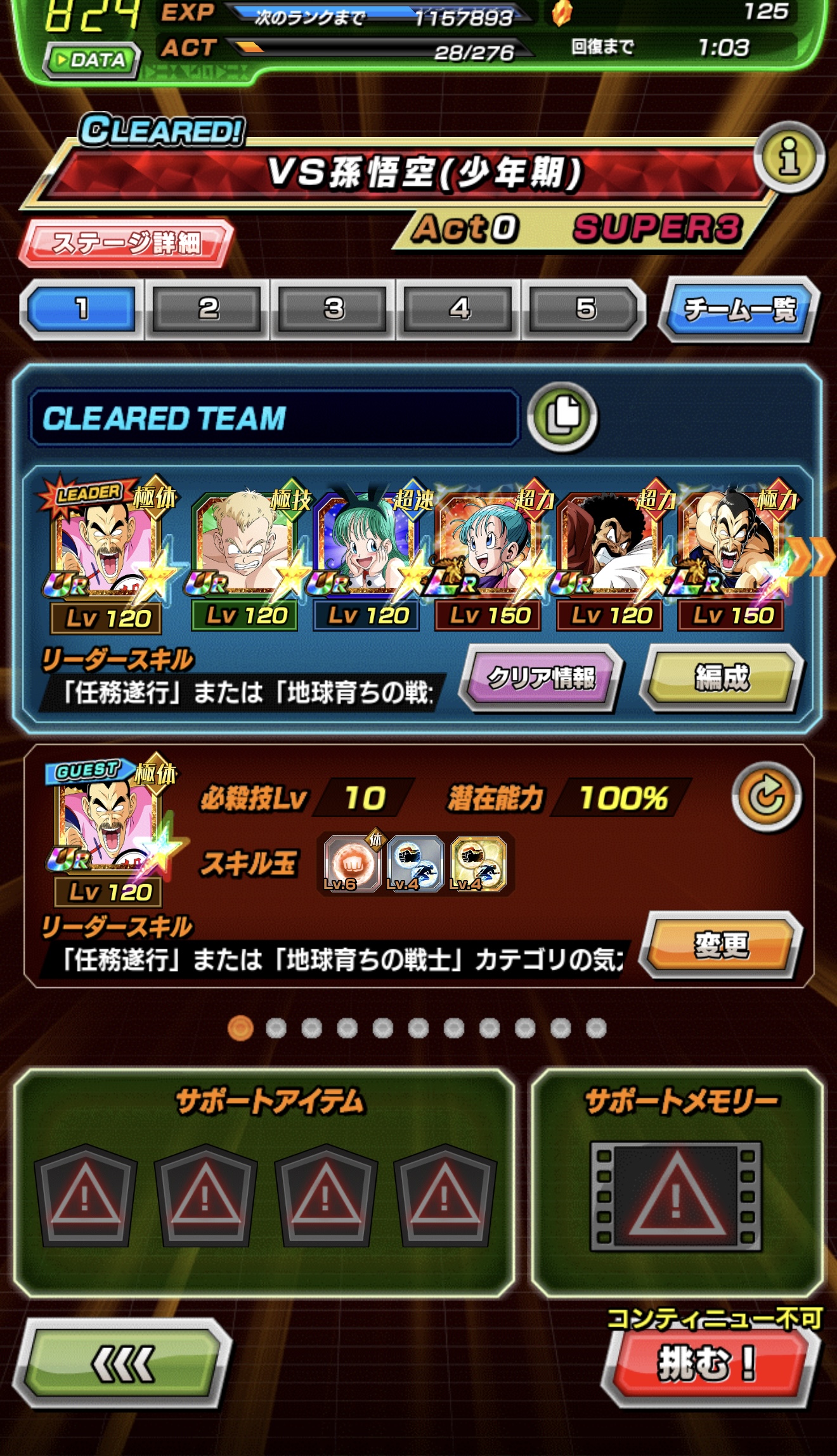The width and height of the screenshot is (837, 1456).
Task: View the guest character card
Action: coord(108,829)
